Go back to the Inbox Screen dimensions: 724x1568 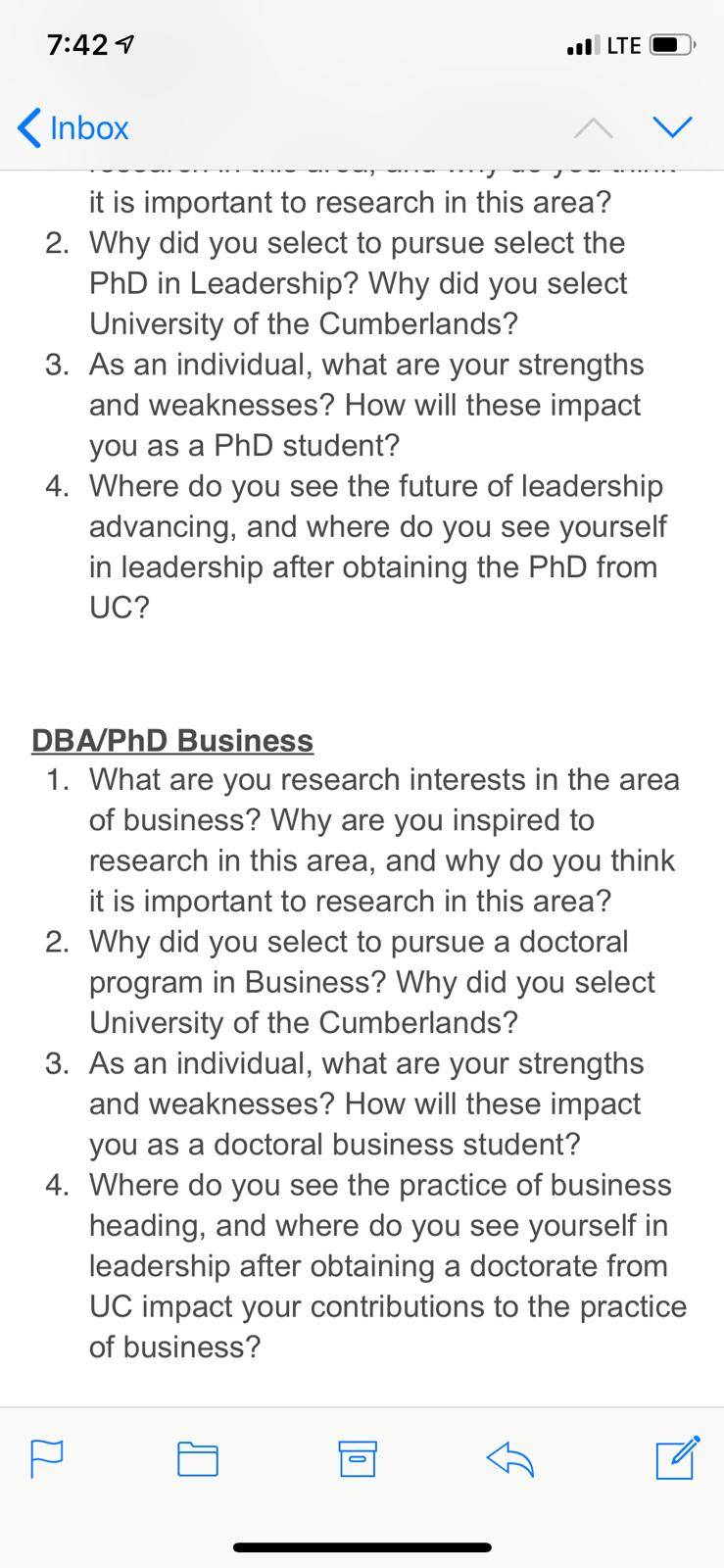tap(73, 128)
